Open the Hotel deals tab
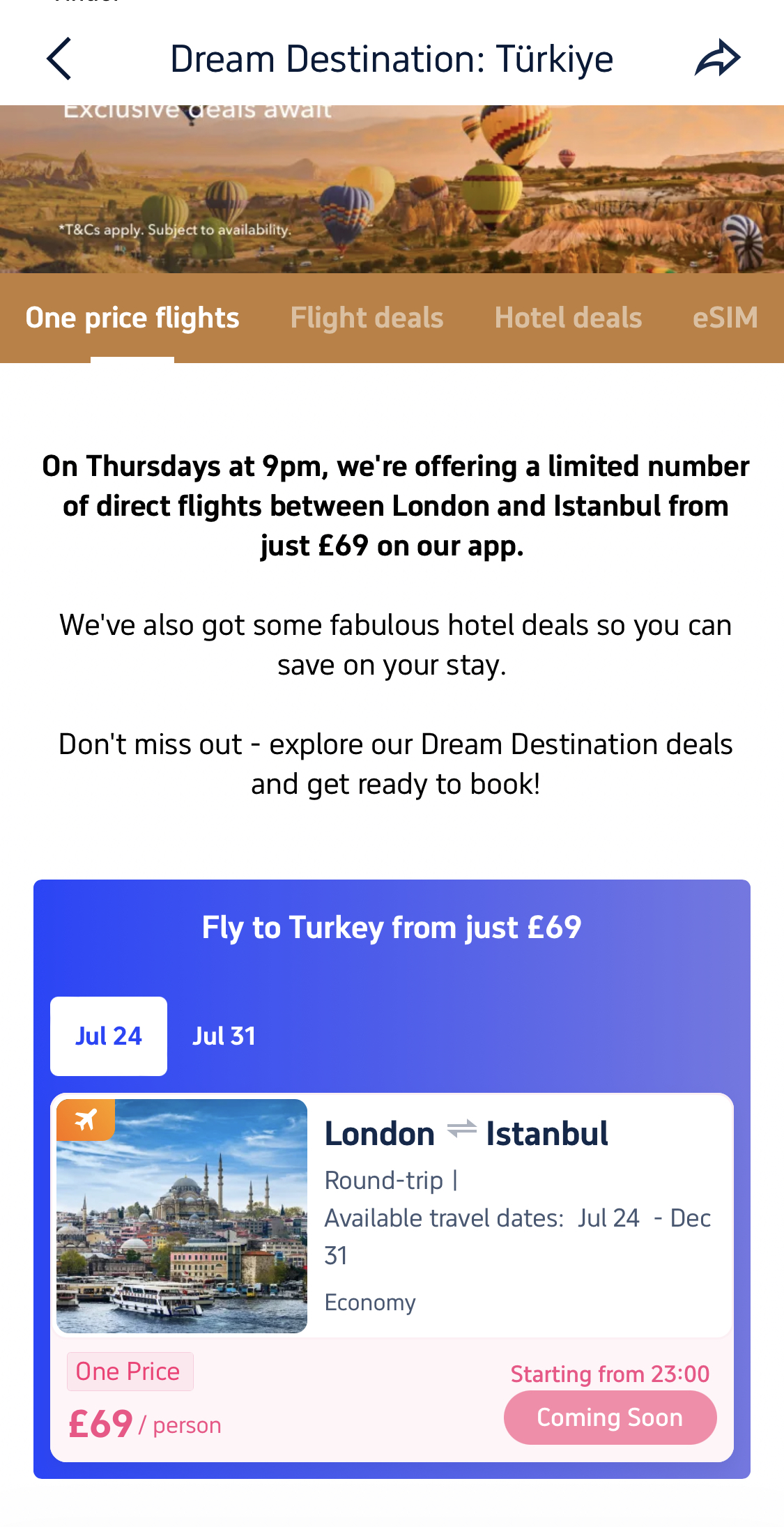The width and height of the screenshot is (784, 1527). (x=568, y=318)
